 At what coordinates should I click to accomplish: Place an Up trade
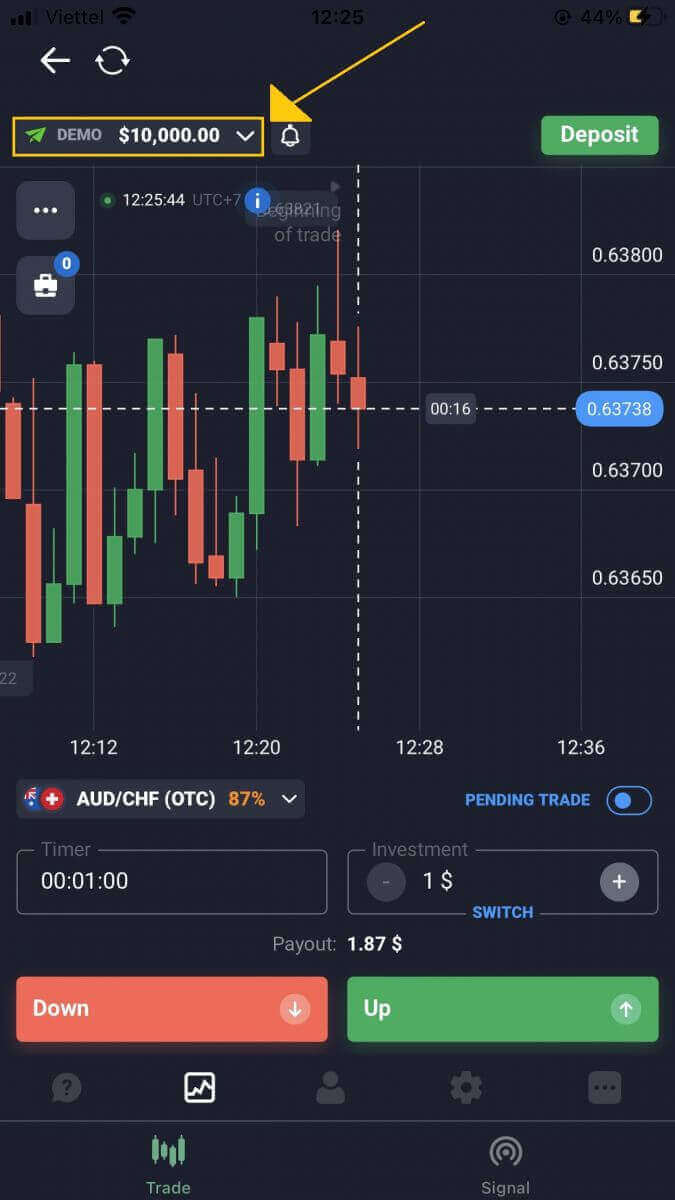point(502,1009)
